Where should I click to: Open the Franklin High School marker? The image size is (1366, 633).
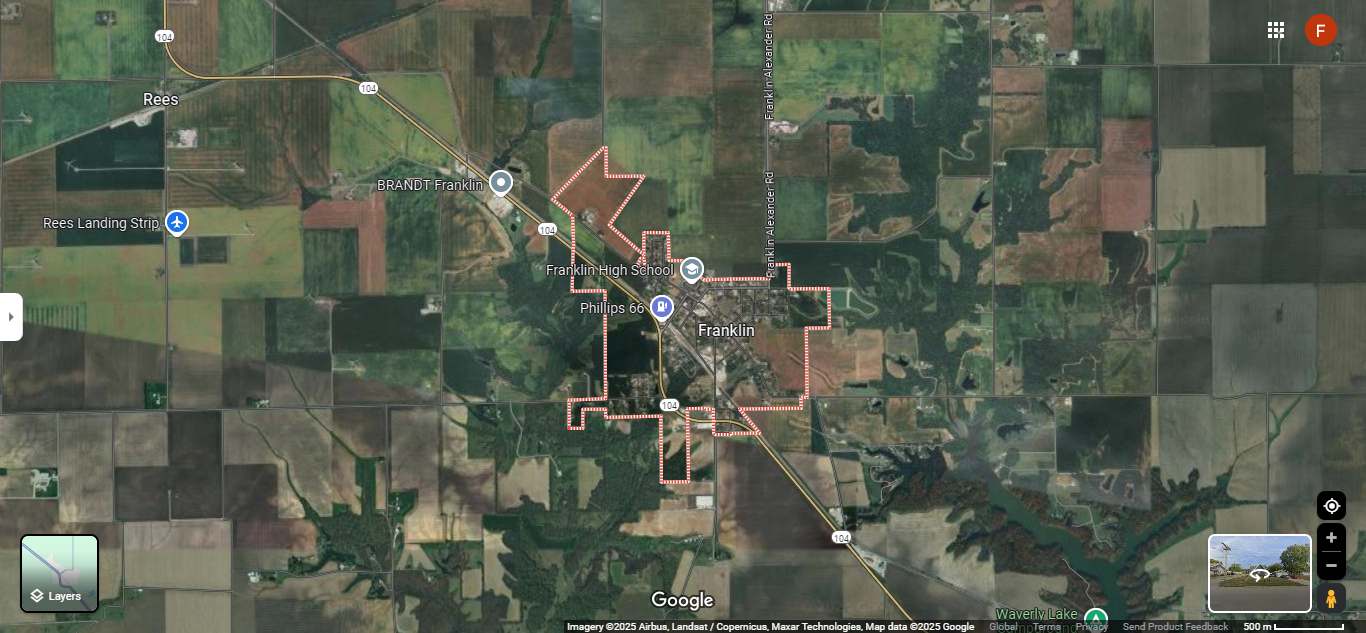click(x=691, y=270)
